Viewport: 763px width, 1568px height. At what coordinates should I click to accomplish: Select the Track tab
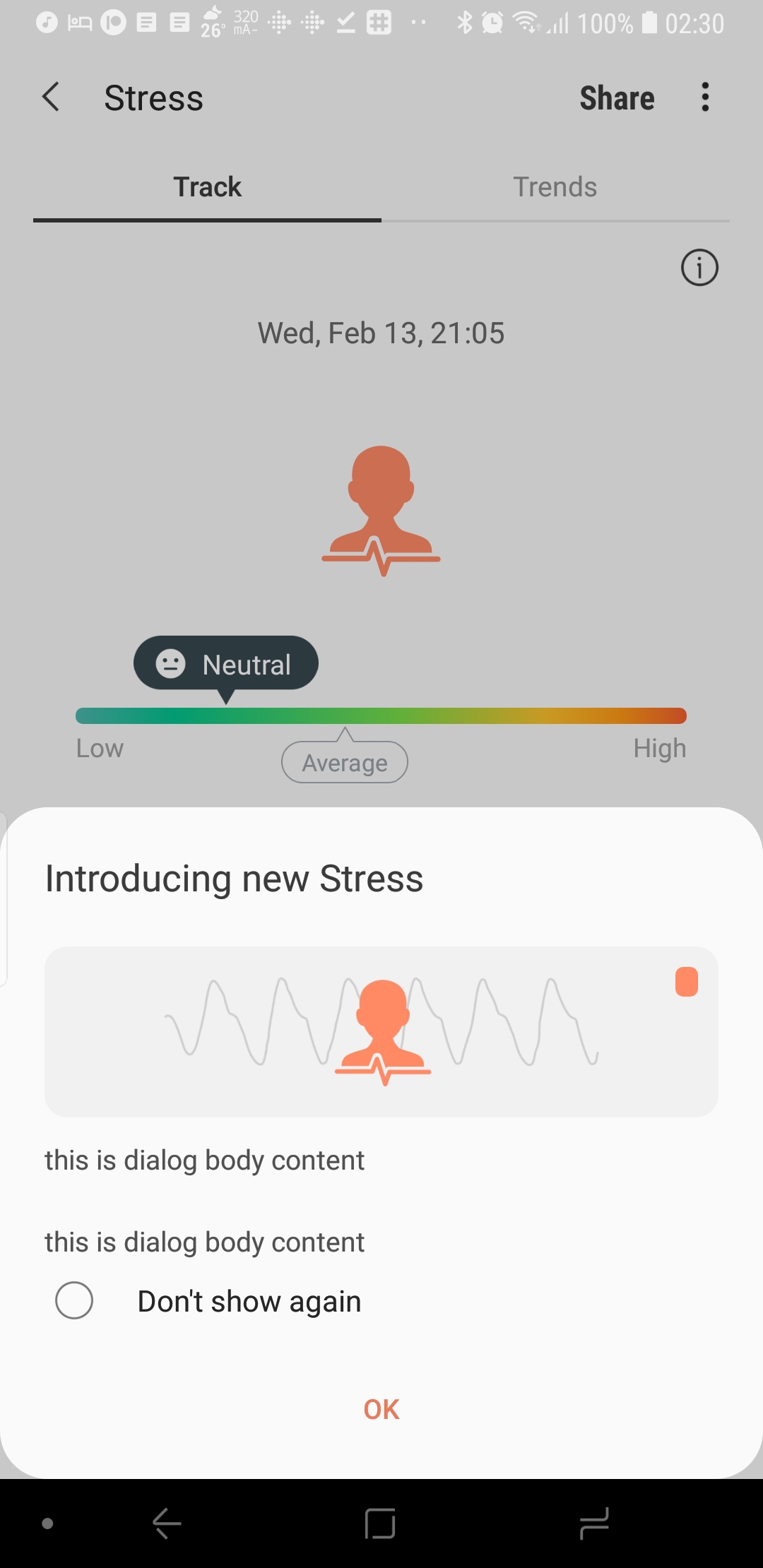click(208, 187)
